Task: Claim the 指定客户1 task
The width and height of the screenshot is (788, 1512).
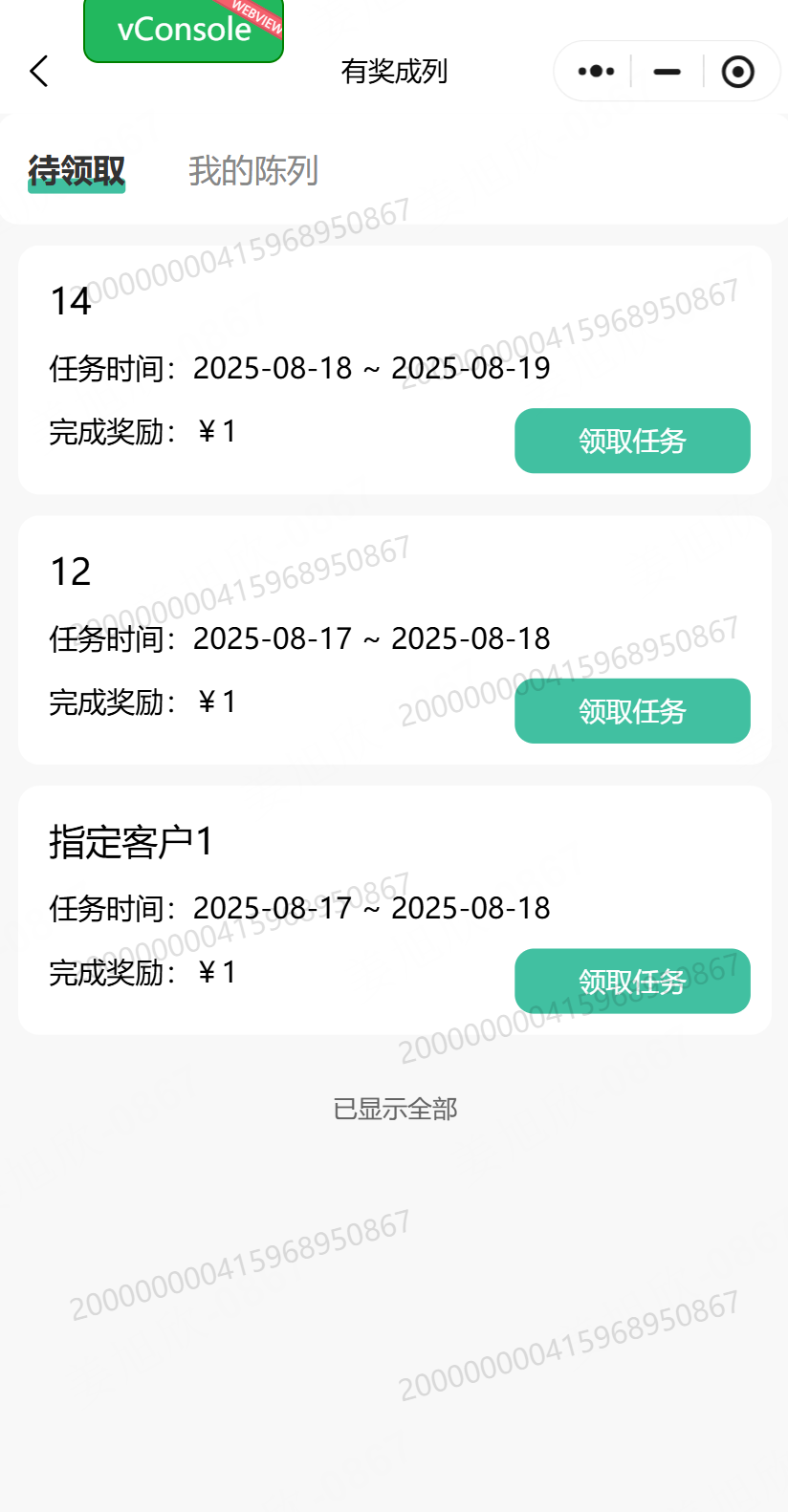Action: coord(632,981)
